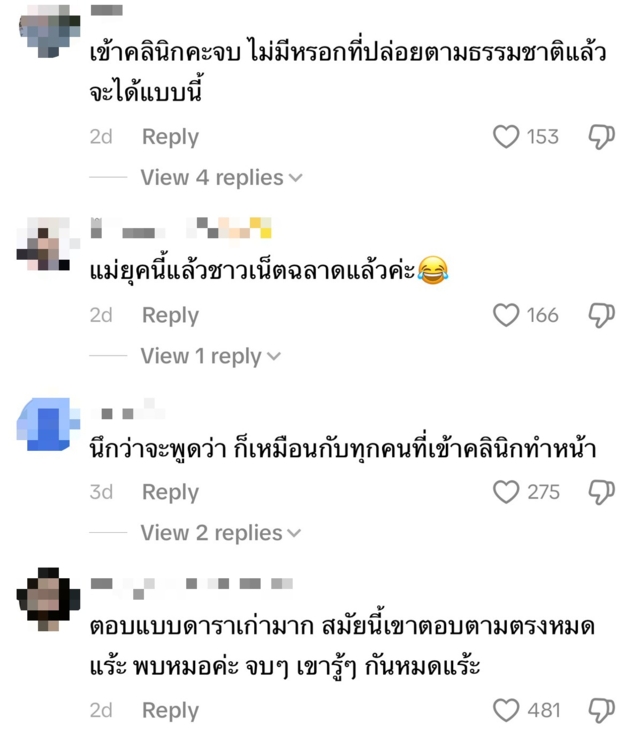Expand View 1 reply

coord(210,356)
